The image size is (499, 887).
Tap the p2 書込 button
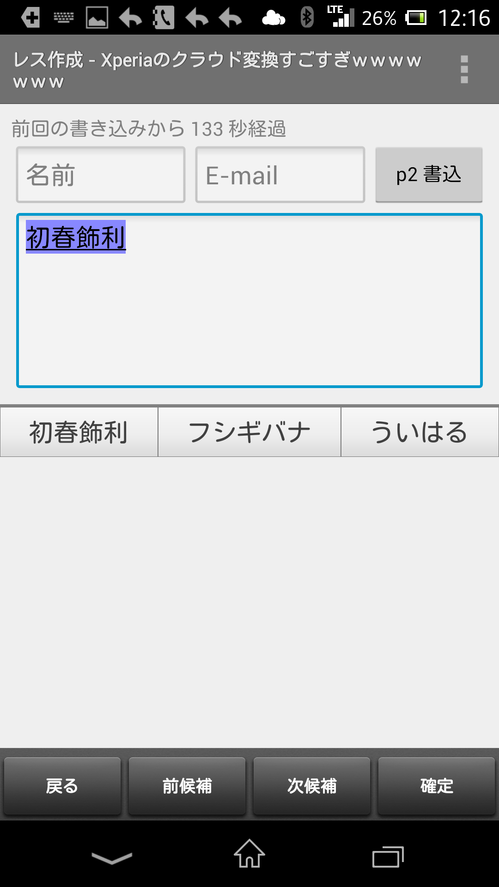[x=429, y=175]
